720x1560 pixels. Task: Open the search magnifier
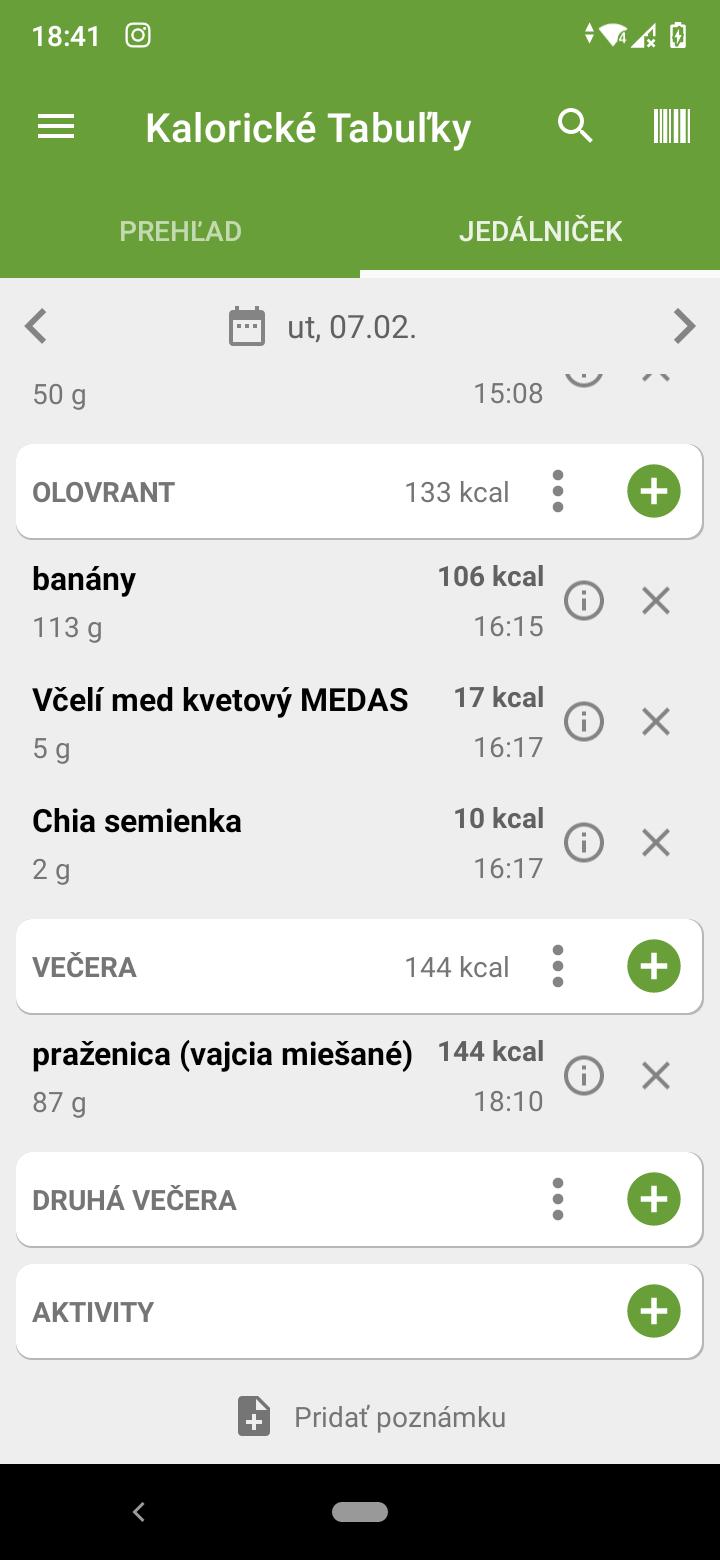pyautogui.click(x=575, y=127)
